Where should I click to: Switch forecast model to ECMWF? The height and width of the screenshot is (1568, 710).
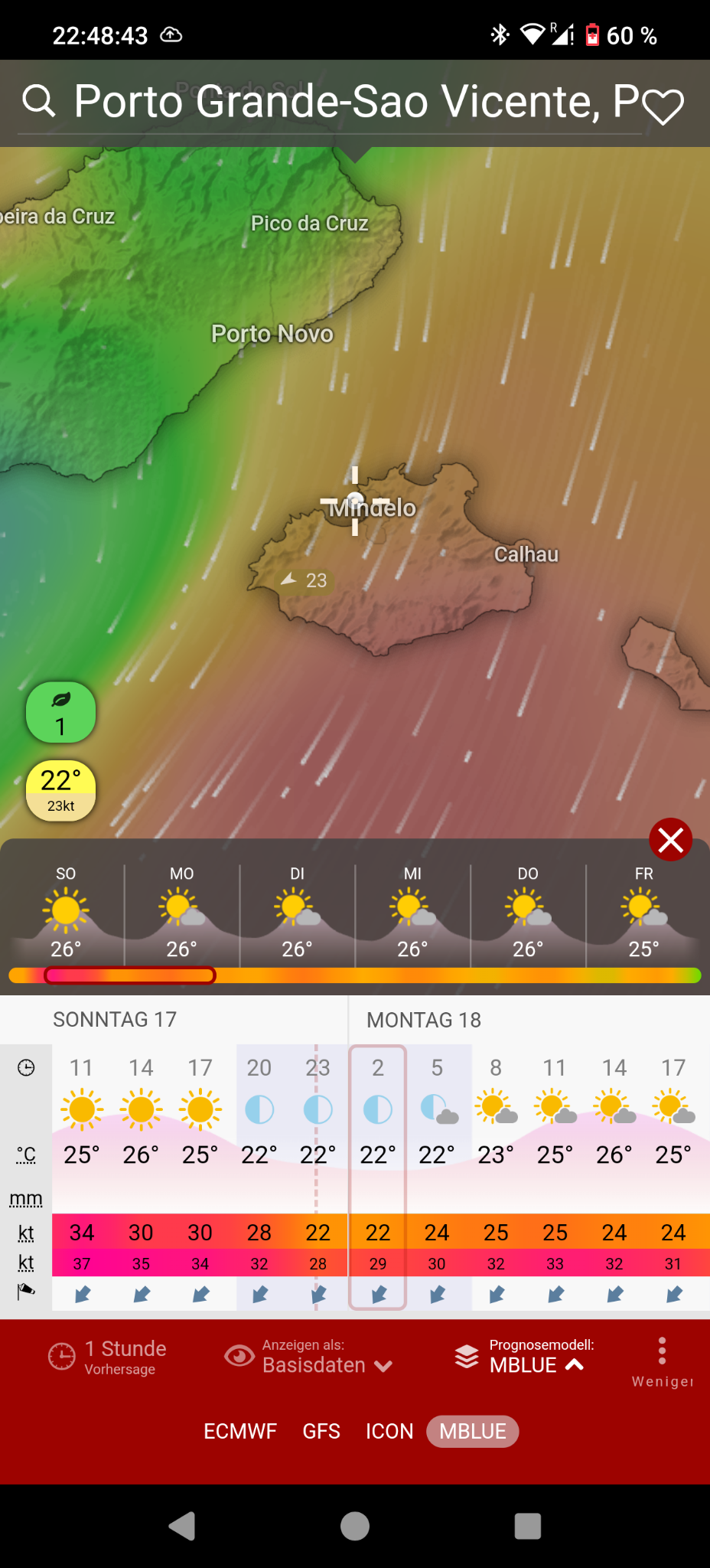[240, 1431]
